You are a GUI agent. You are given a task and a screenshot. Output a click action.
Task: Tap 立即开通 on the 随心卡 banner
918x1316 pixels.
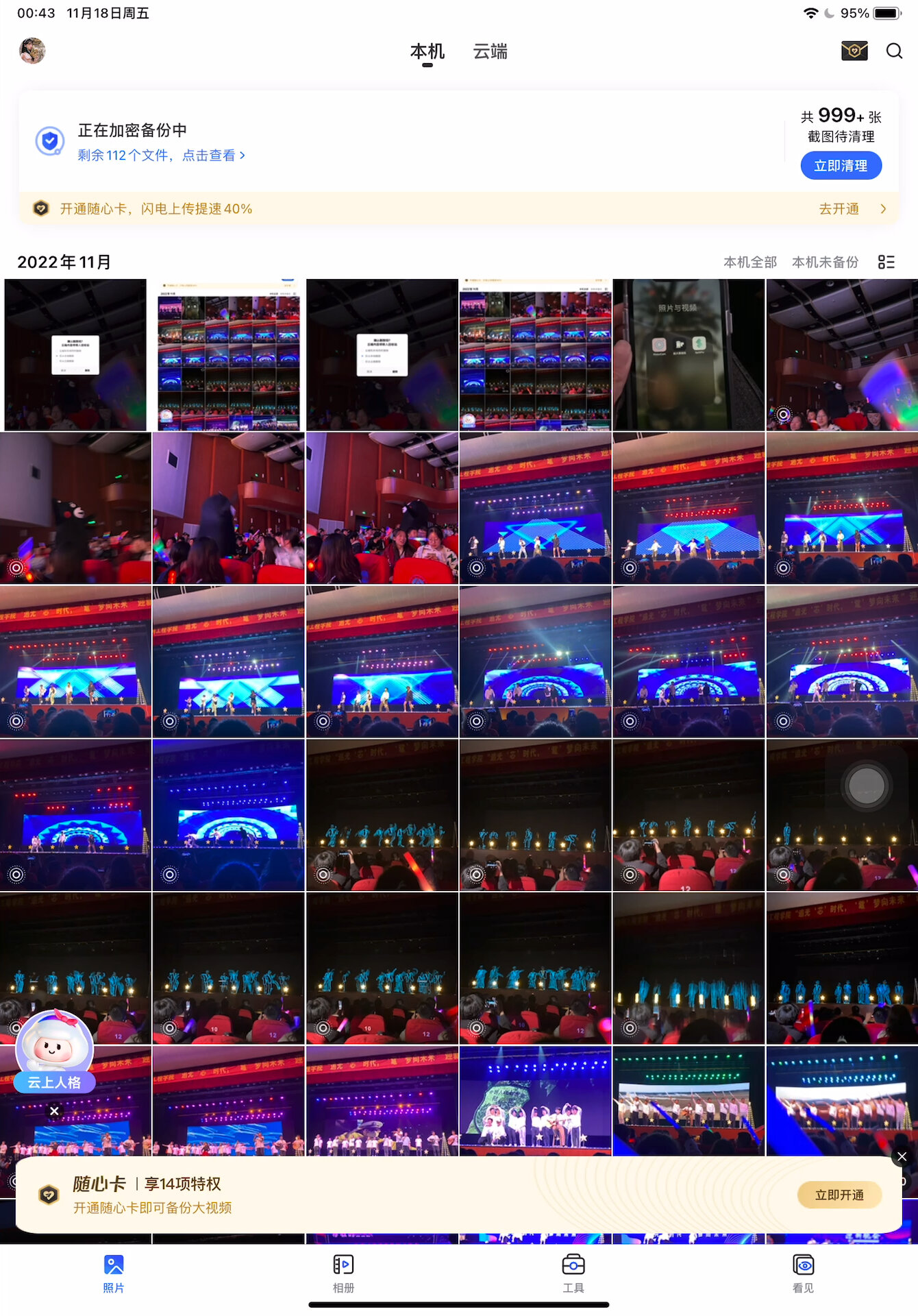click(x=839, y=1195)
